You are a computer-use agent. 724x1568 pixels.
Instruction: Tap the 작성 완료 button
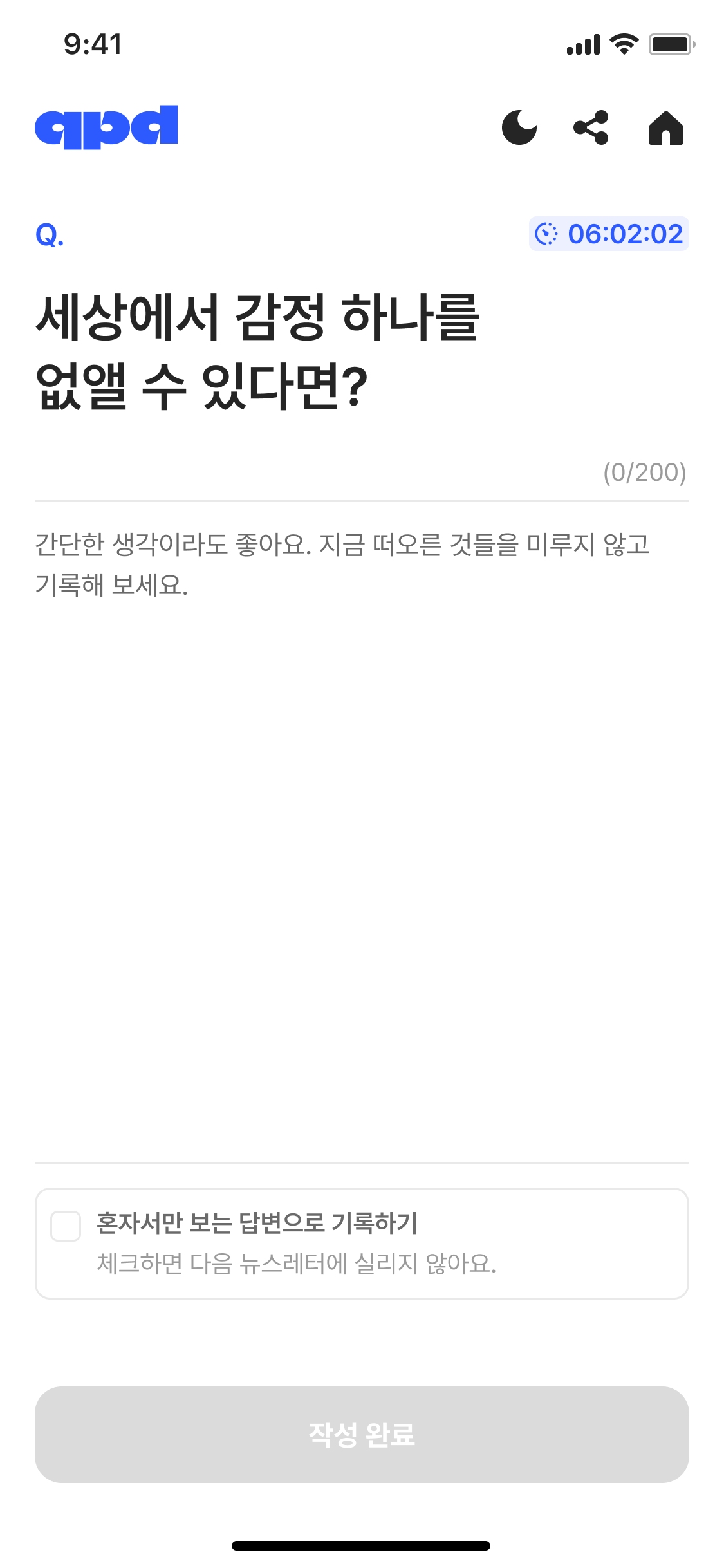[362, 1435]
